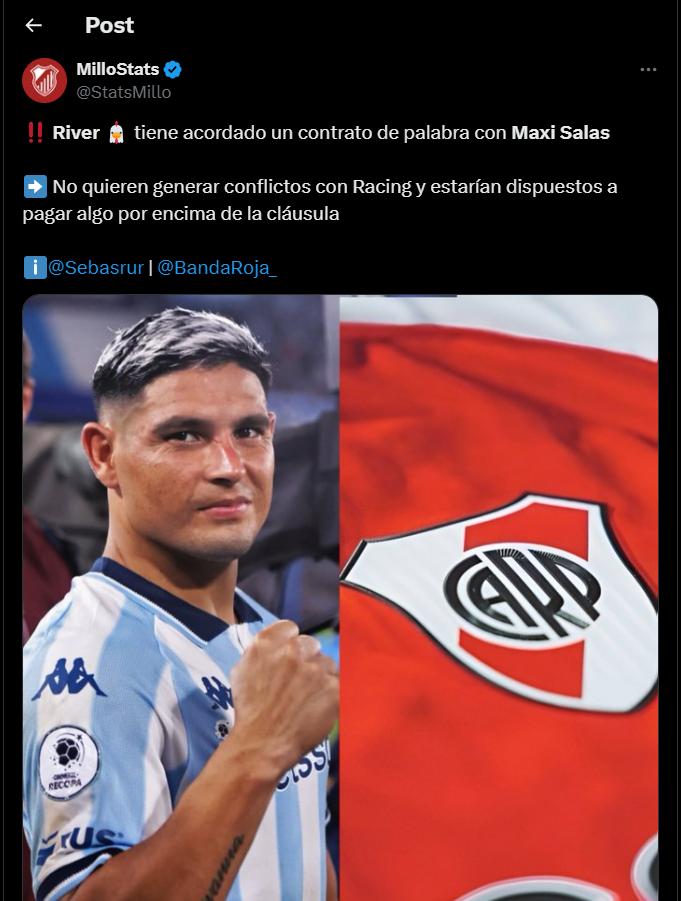View the attached Maxi Salas image

(340, 600)
